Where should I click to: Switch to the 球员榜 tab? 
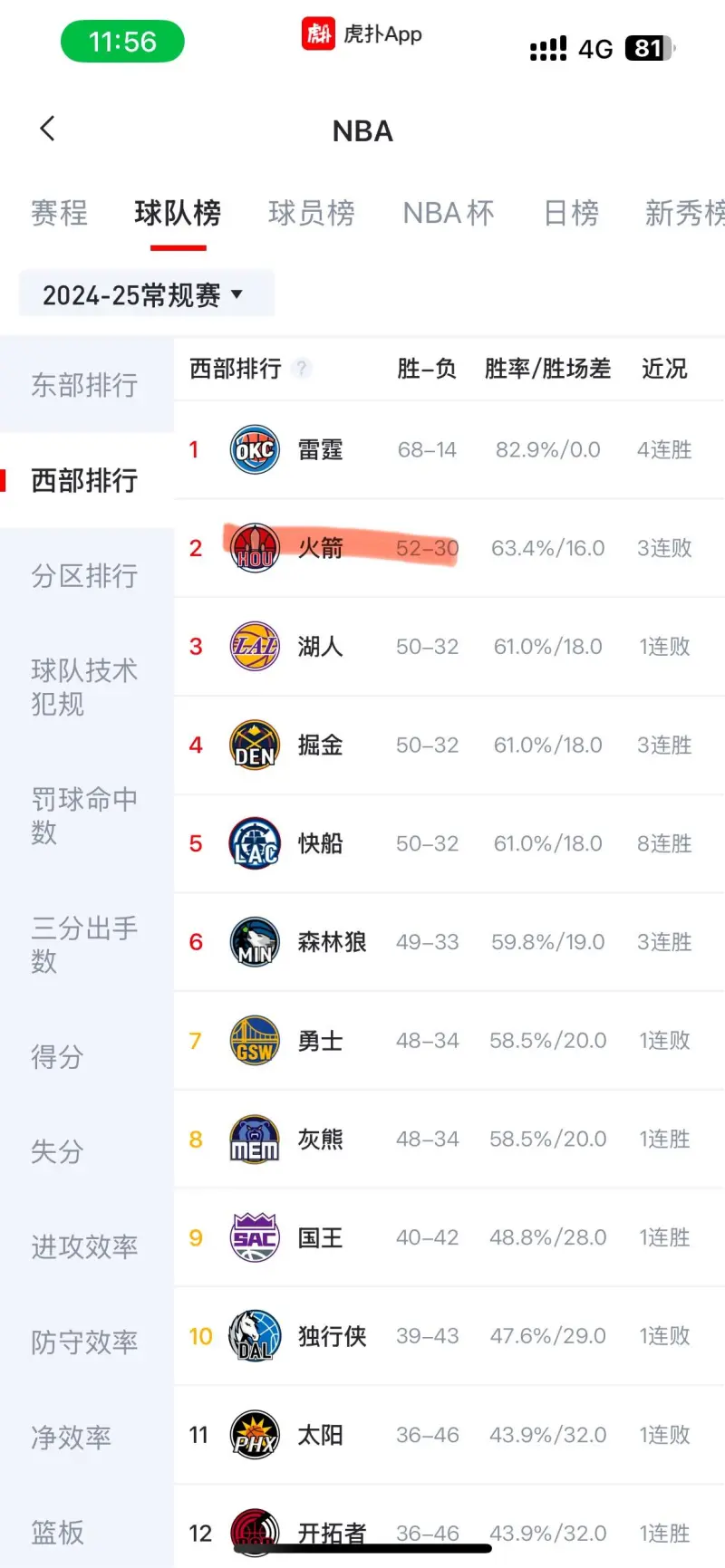(x=311, y=213)
